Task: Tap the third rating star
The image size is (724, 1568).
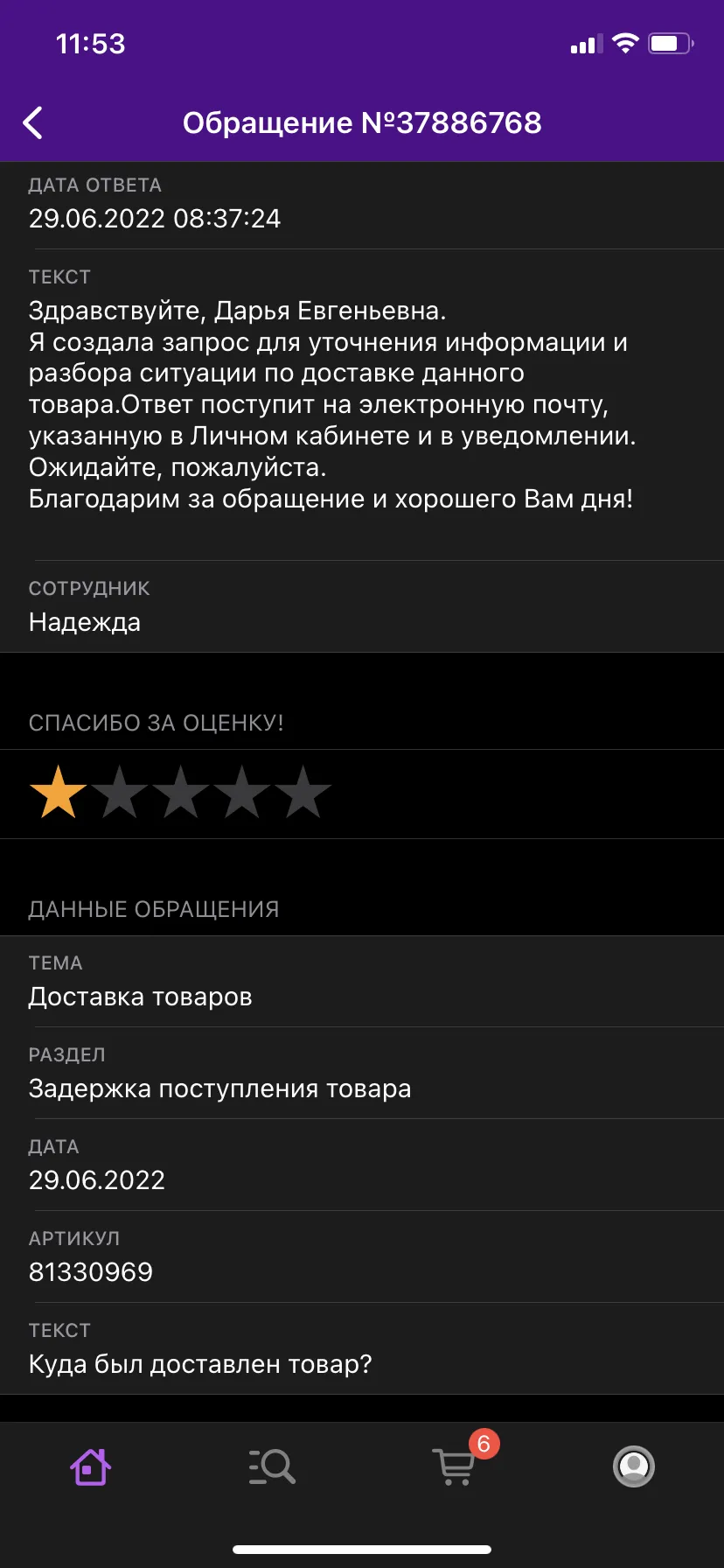Action: click(181, 792)
